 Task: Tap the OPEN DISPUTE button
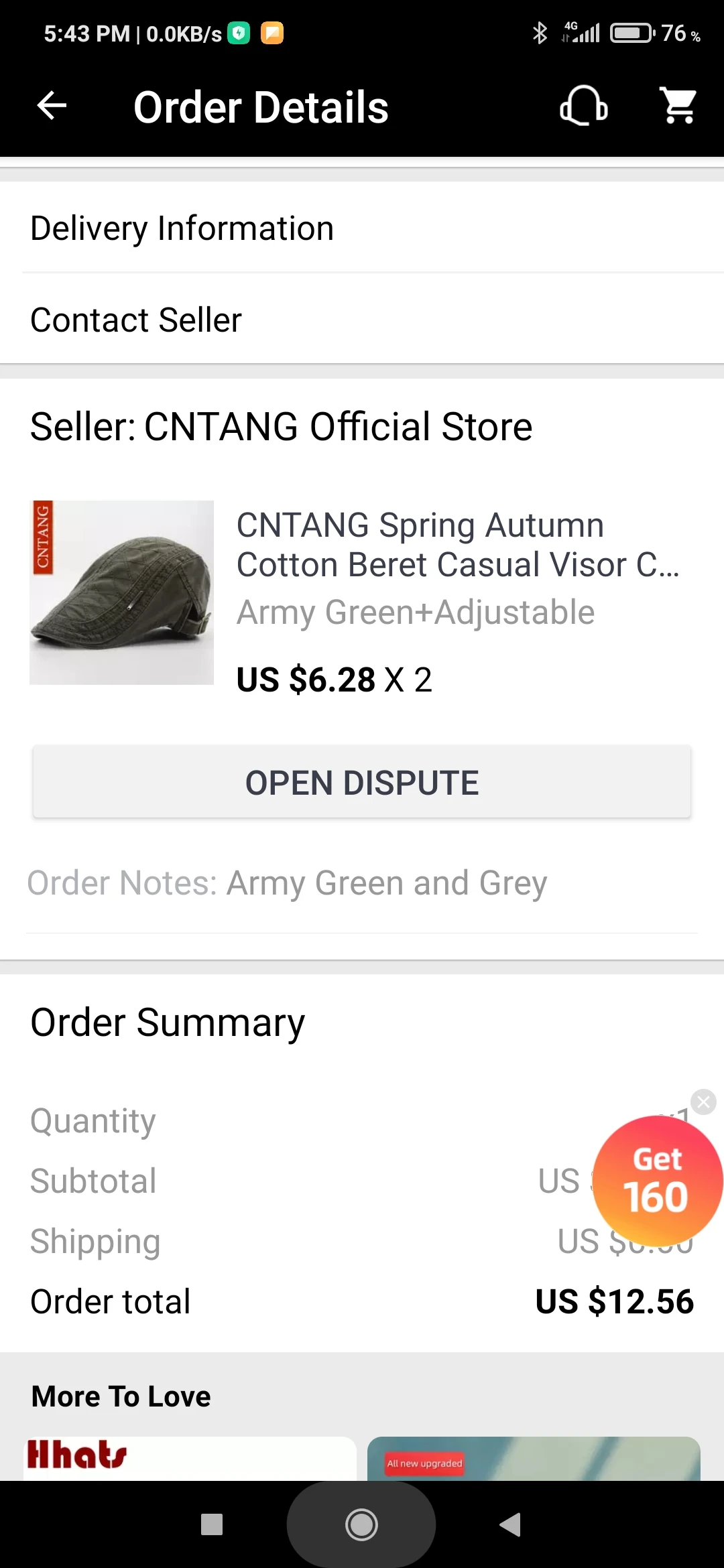click(x=362, y=782)
